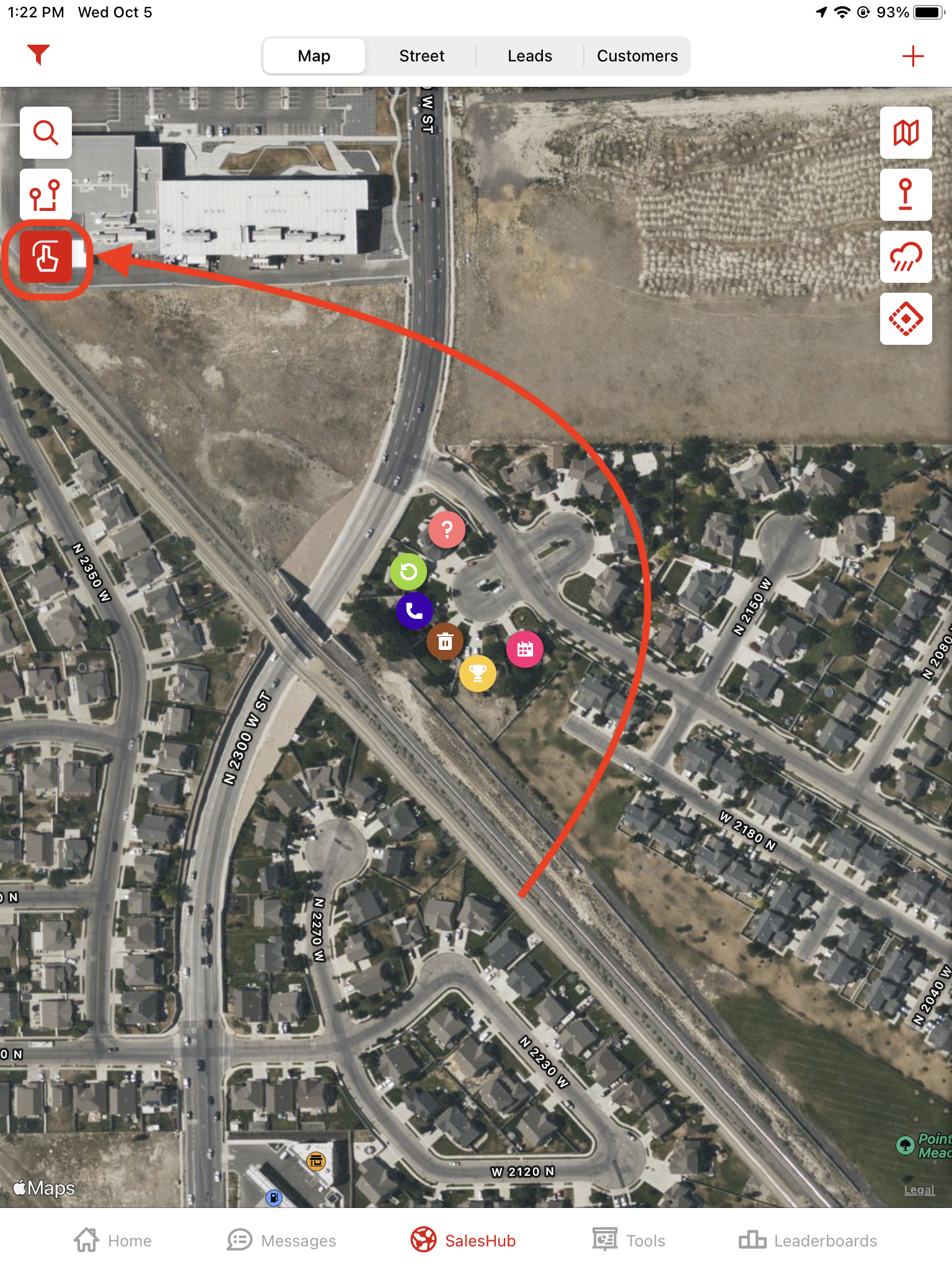Open the red filter funnel

coord(38,55)
